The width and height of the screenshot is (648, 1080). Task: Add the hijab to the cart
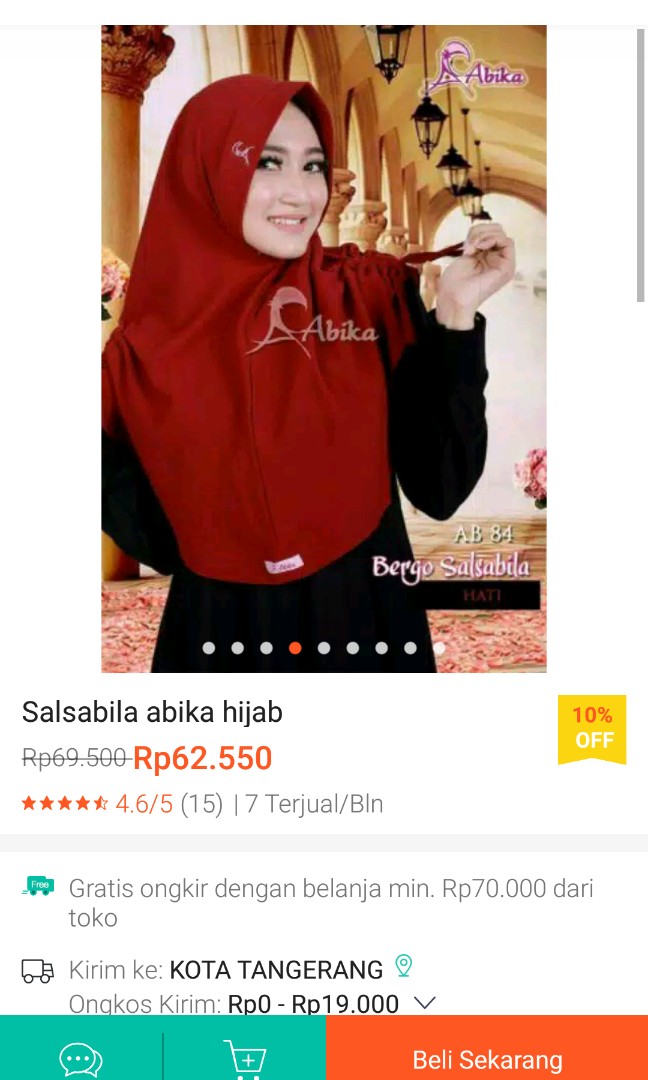[244, 1058]
